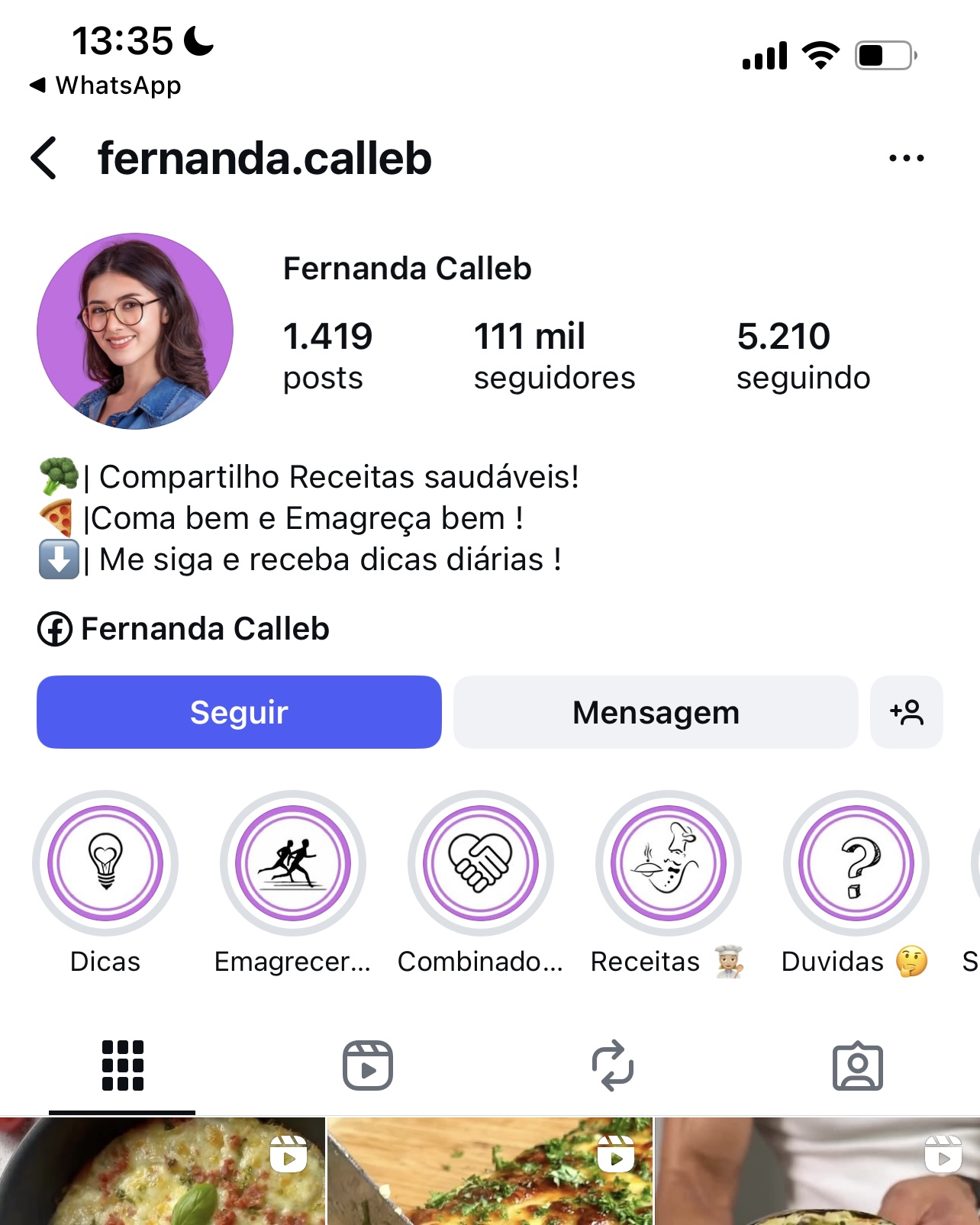Open the 5.210 seguindo list
Image resolution: width=980 pixels, height=1225 pixels.
[x=803, y=356]
